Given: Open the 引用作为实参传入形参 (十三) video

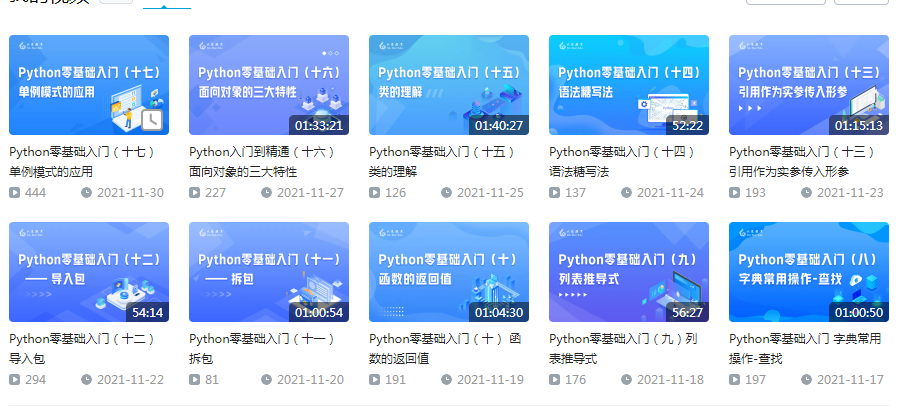Looking at the screenshot, I should click(x=809, y=85).
